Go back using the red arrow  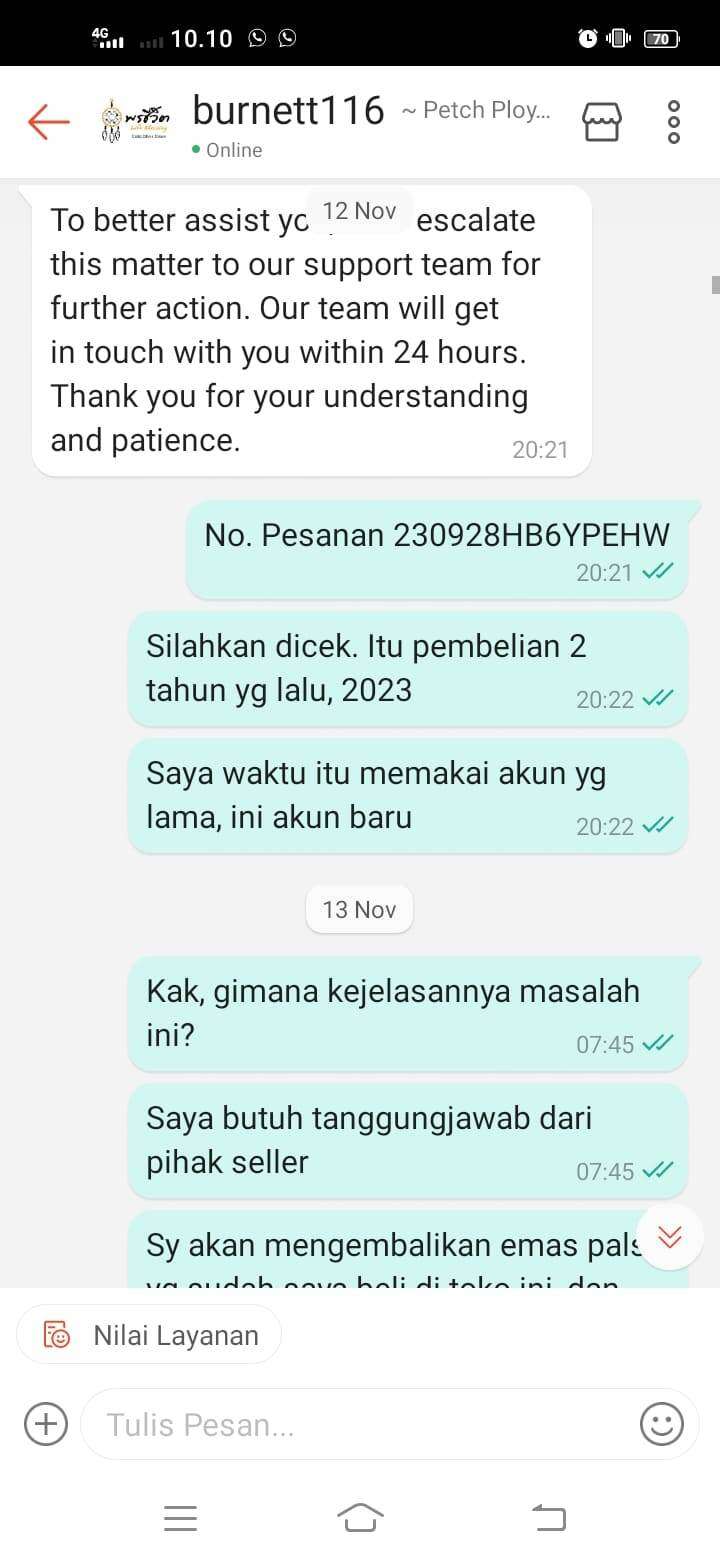click(48, 122)
